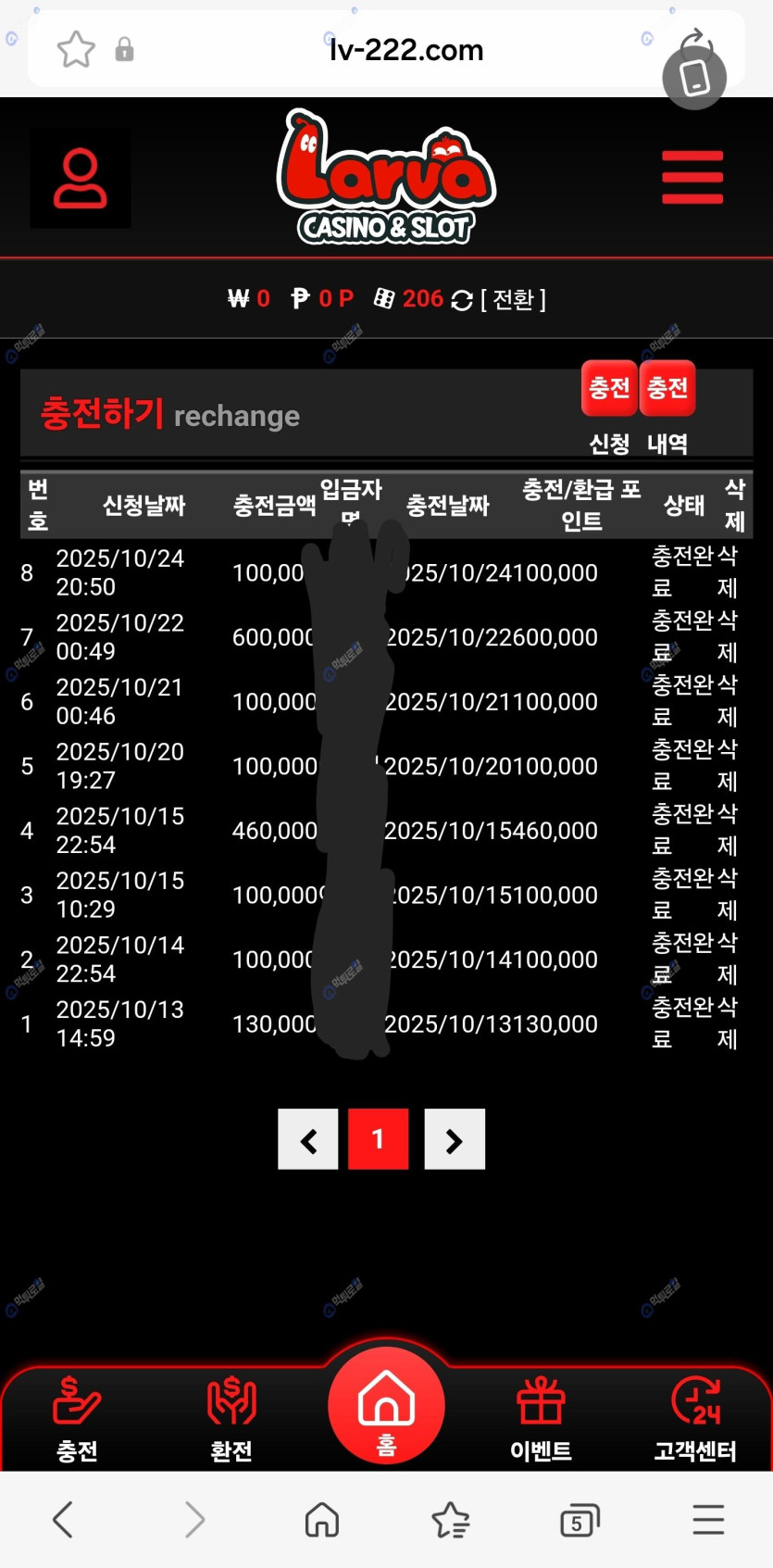This screenshot has width=773, height=1568.
Task: Go to 홈 from the bottom bar
Action: click(x=386, y=1405)
